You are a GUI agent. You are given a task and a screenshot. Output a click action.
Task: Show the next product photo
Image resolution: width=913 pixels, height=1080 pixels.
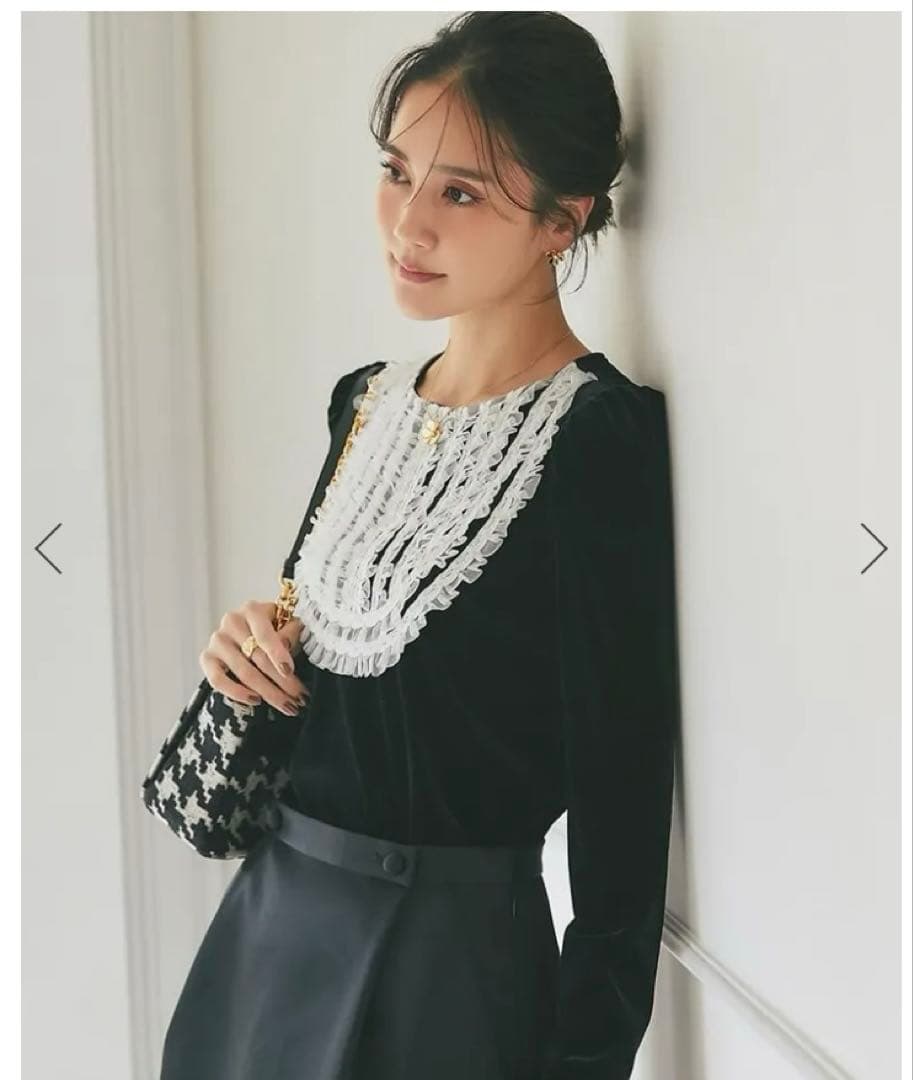point(873,548)
